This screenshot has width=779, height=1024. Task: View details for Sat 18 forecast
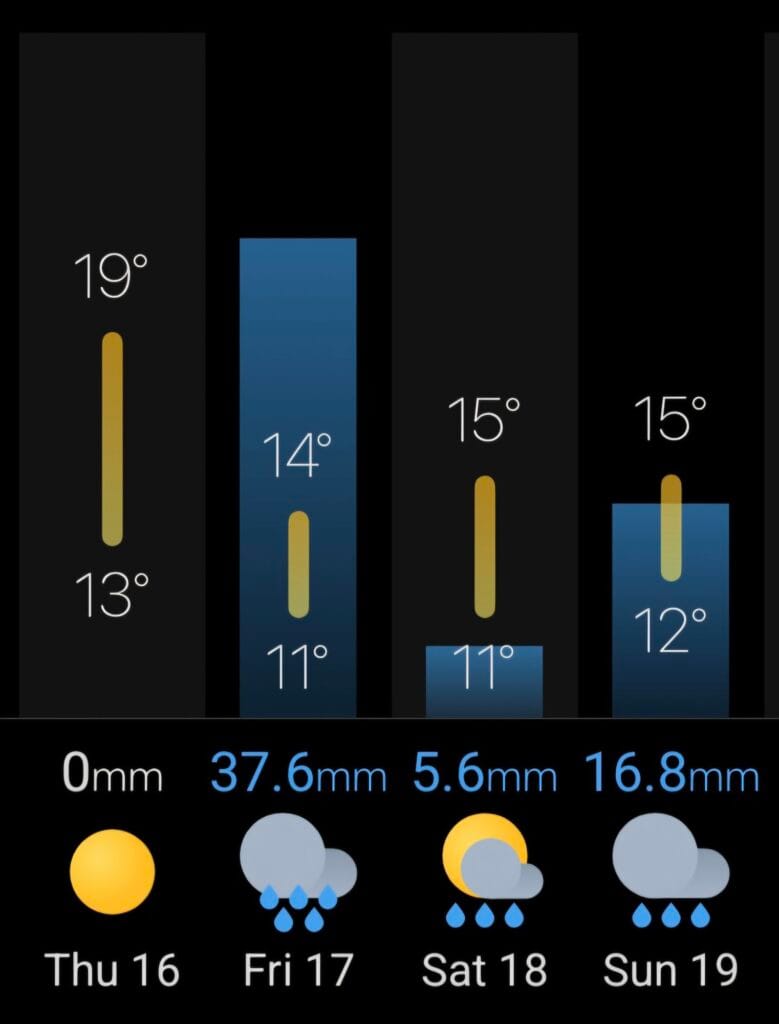[485, 968]
